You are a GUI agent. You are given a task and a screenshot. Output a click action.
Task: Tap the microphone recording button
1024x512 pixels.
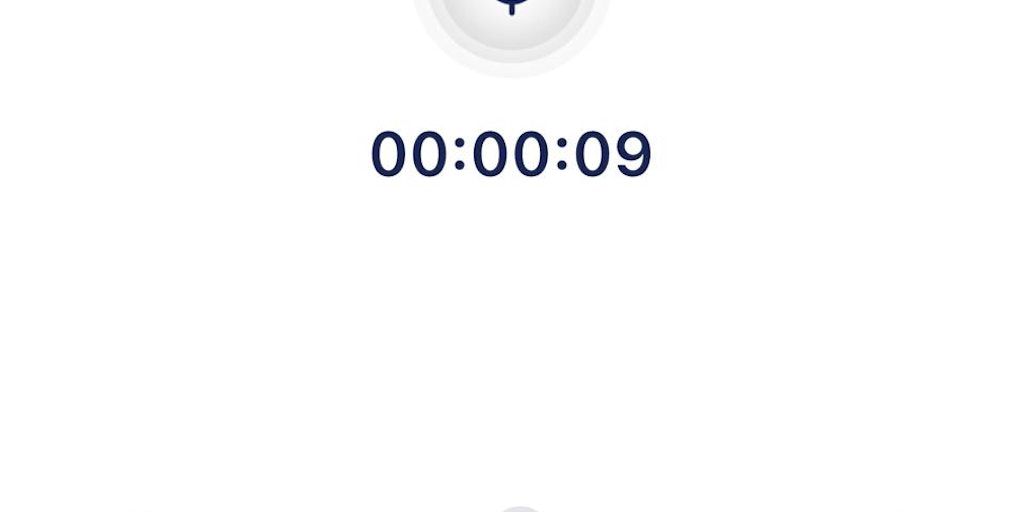(512, 12)
